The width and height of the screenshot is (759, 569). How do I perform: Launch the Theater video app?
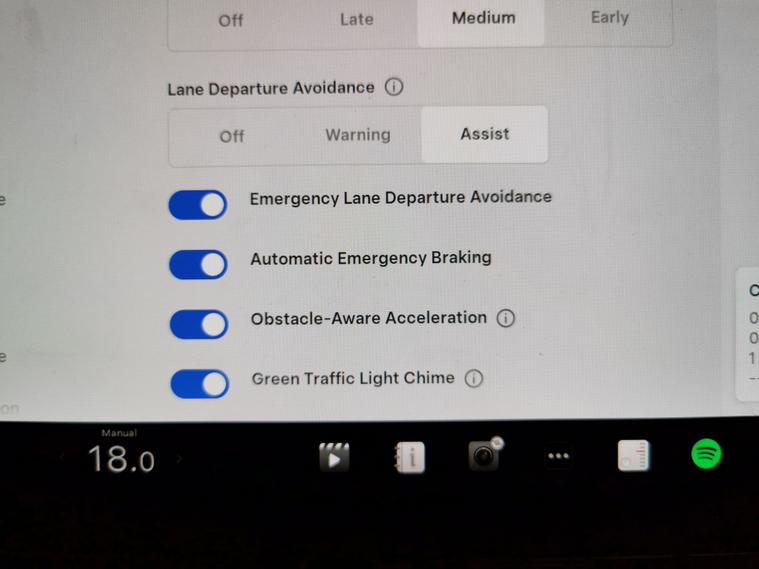[x=333, y=457]
